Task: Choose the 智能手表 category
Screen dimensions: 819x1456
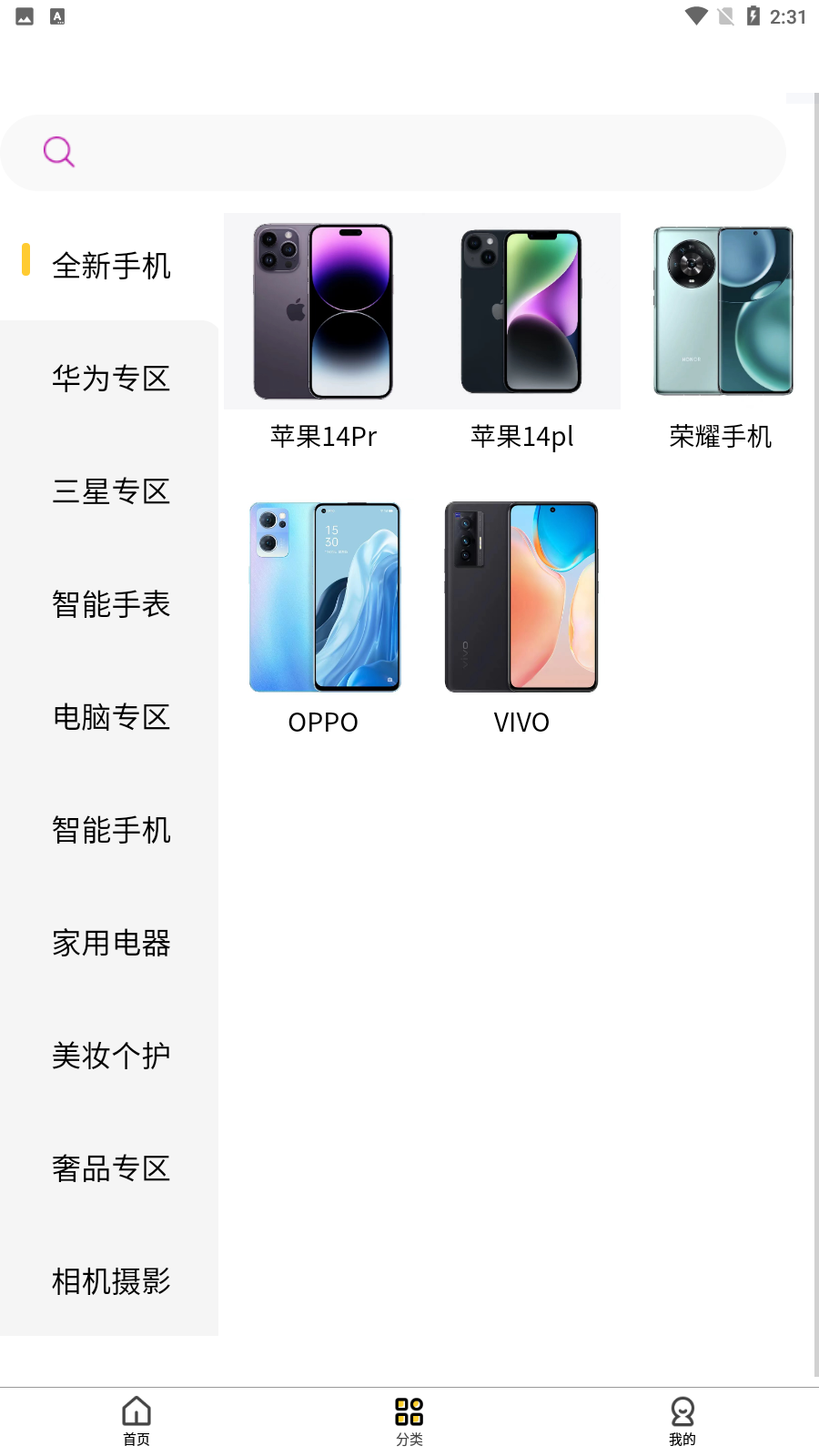Action: tap(111, 604)
